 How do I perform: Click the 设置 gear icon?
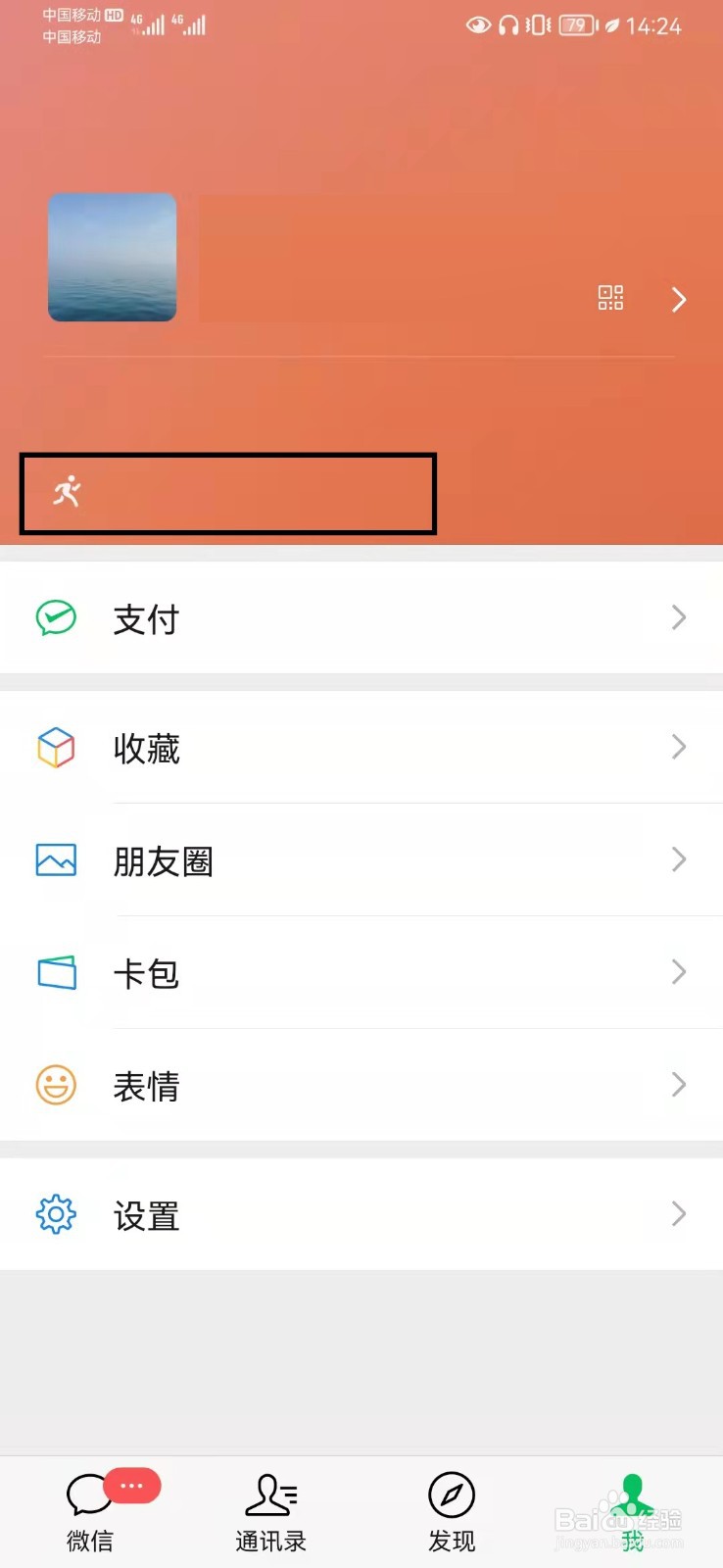[56, 1214]
